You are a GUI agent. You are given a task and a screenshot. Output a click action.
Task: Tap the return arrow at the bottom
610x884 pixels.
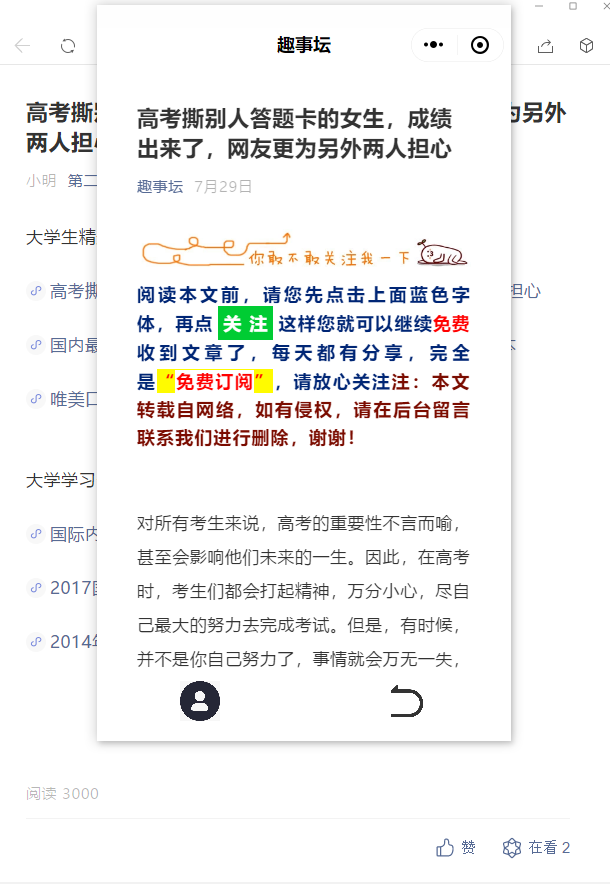(x=406, y=701)
